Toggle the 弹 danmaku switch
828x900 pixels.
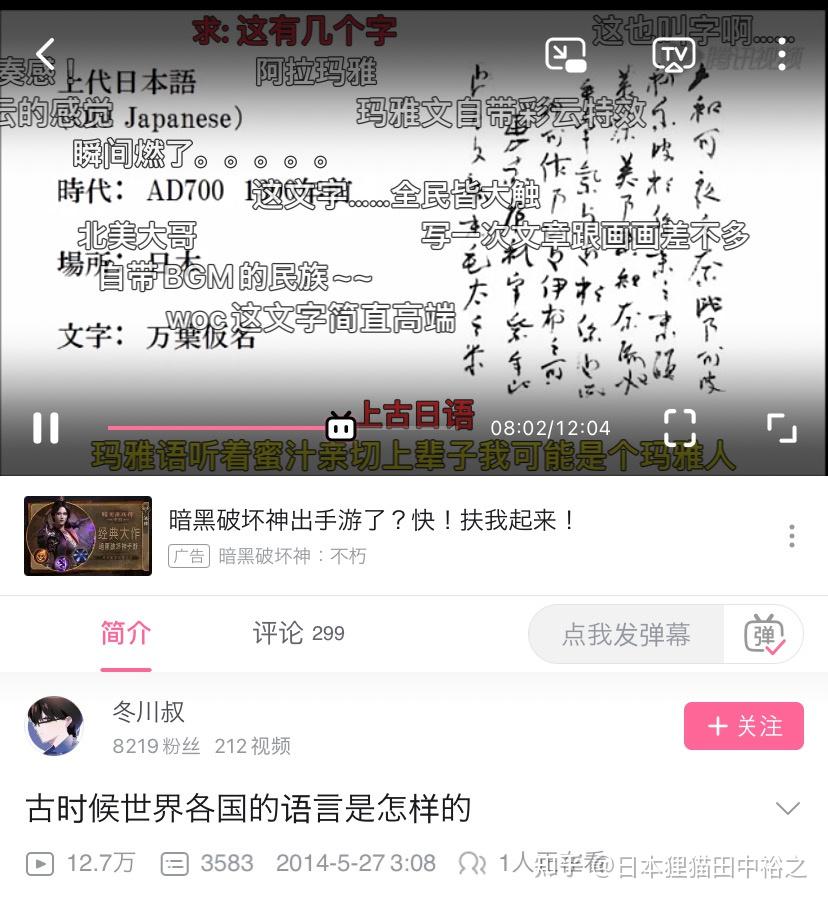point(764,634)
